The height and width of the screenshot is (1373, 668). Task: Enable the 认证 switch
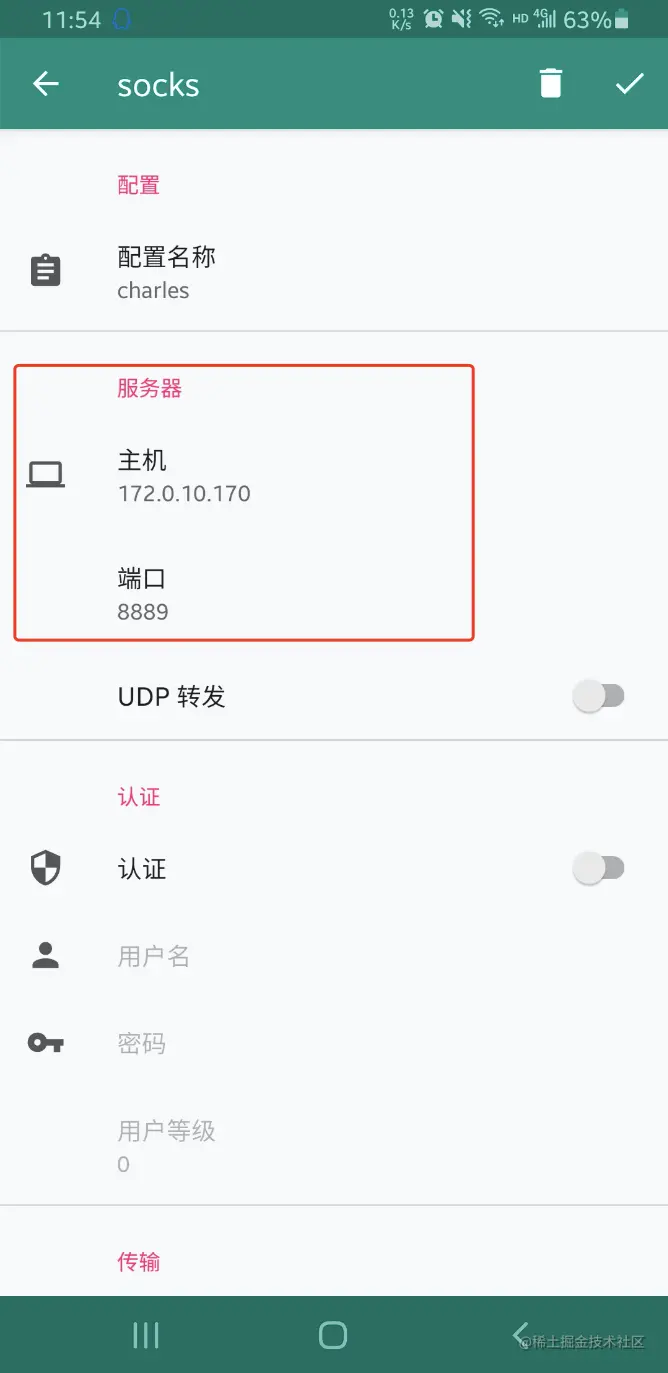598,869
